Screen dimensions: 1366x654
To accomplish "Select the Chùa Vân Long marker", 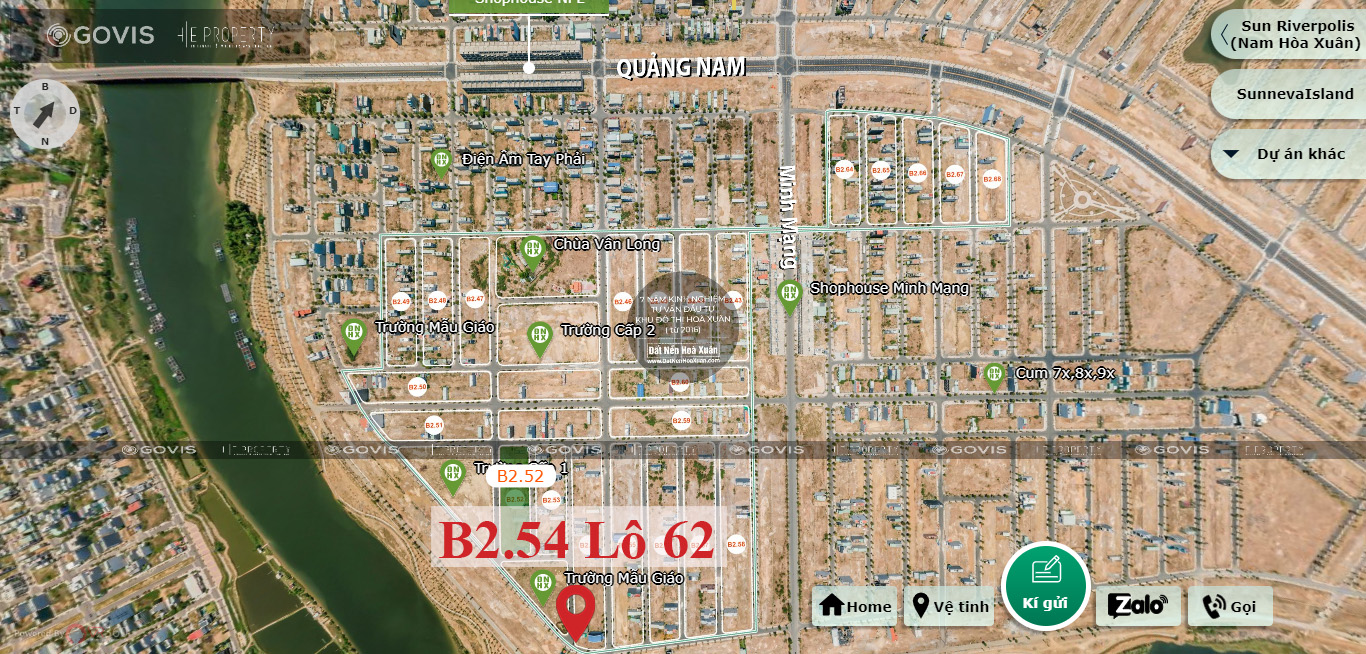I will pyautogui.click(x=532, y=250).
